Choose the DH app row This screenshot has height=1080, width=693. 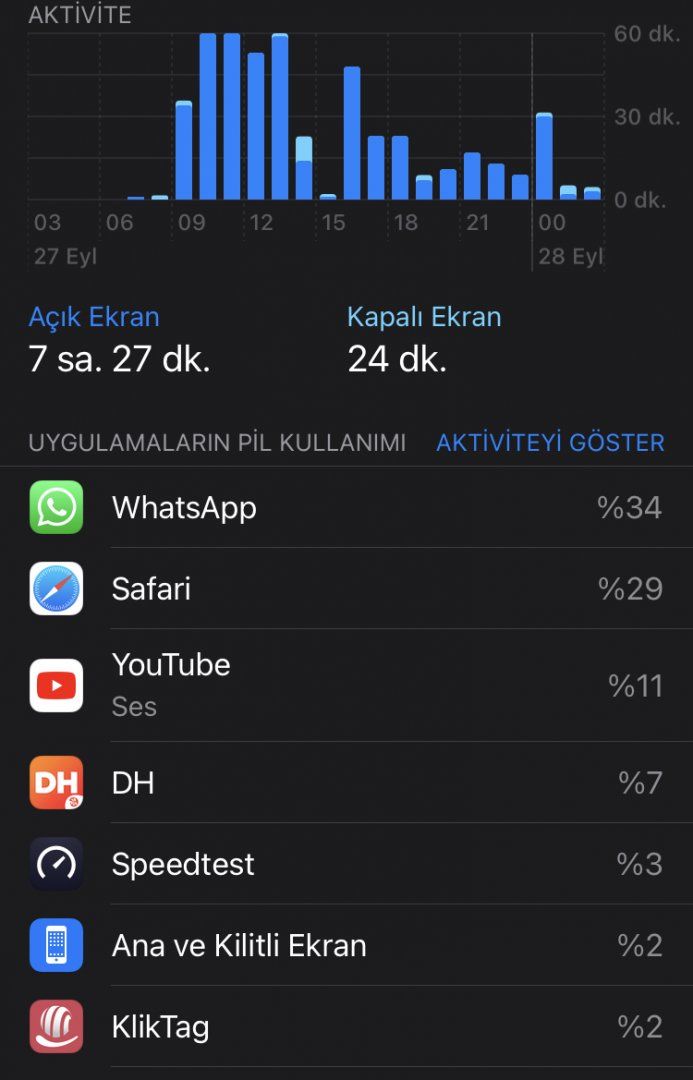pyautogui.click(x=346, y=782)
